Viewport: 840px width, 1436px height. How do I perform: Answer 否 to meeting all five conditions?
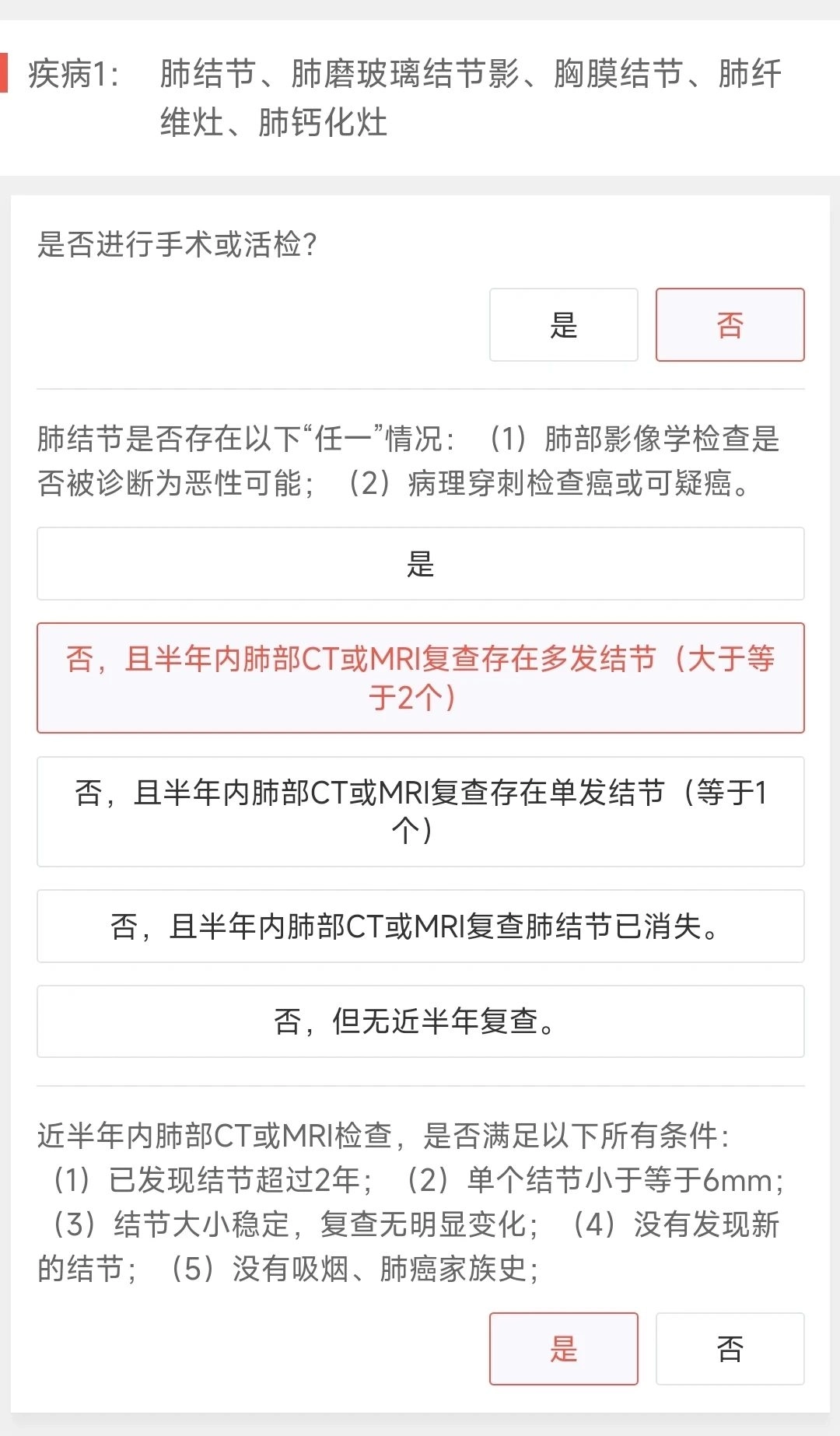(x=730, y=1349)
